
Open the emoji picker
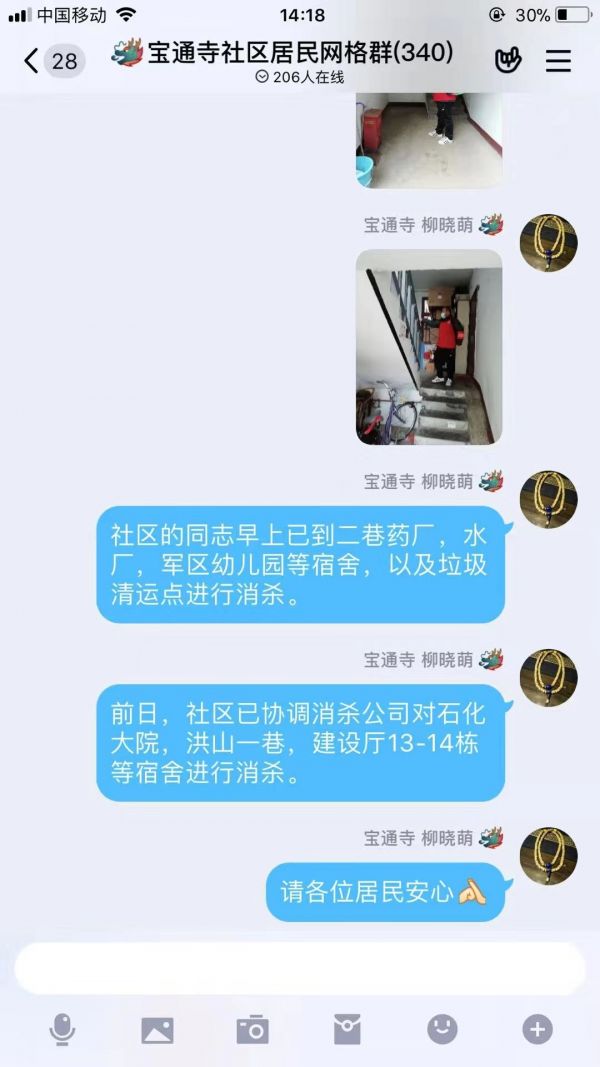[x=442, y=1029]
